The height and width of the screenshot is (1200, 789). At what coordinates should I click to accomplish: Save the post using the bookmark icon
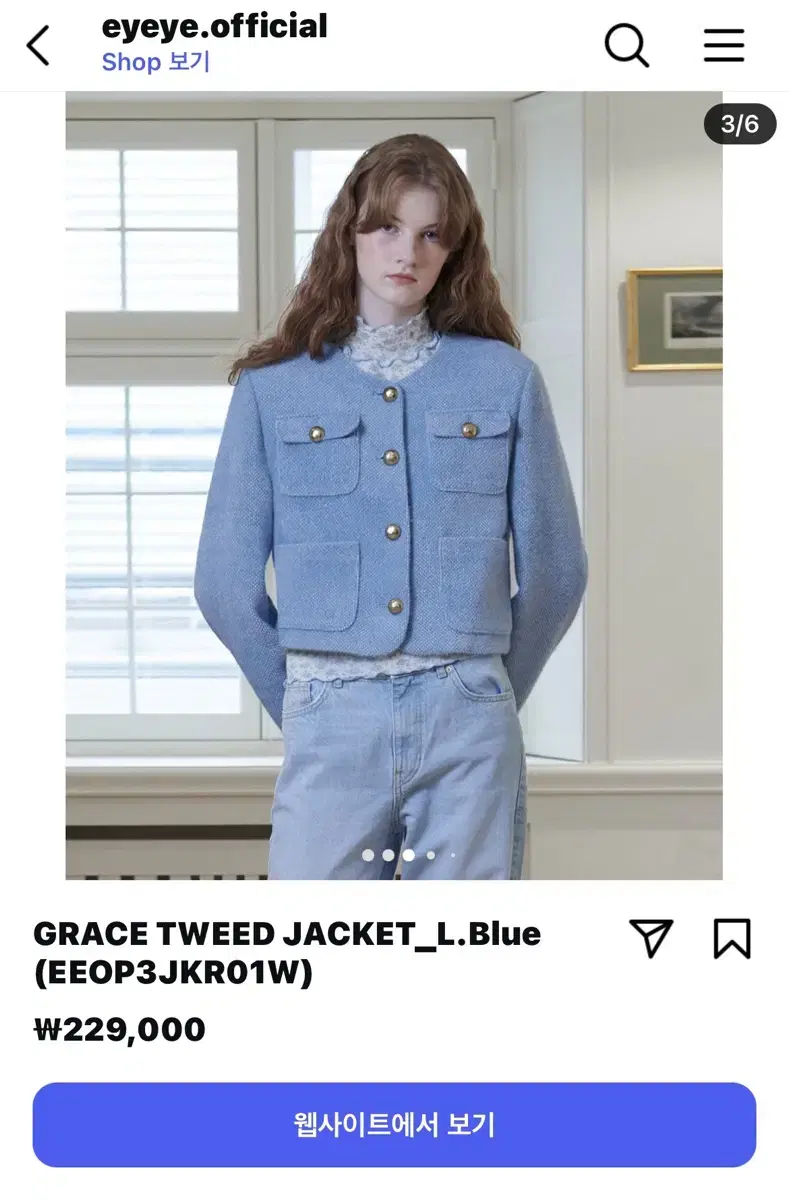click(x=733, y=940)
